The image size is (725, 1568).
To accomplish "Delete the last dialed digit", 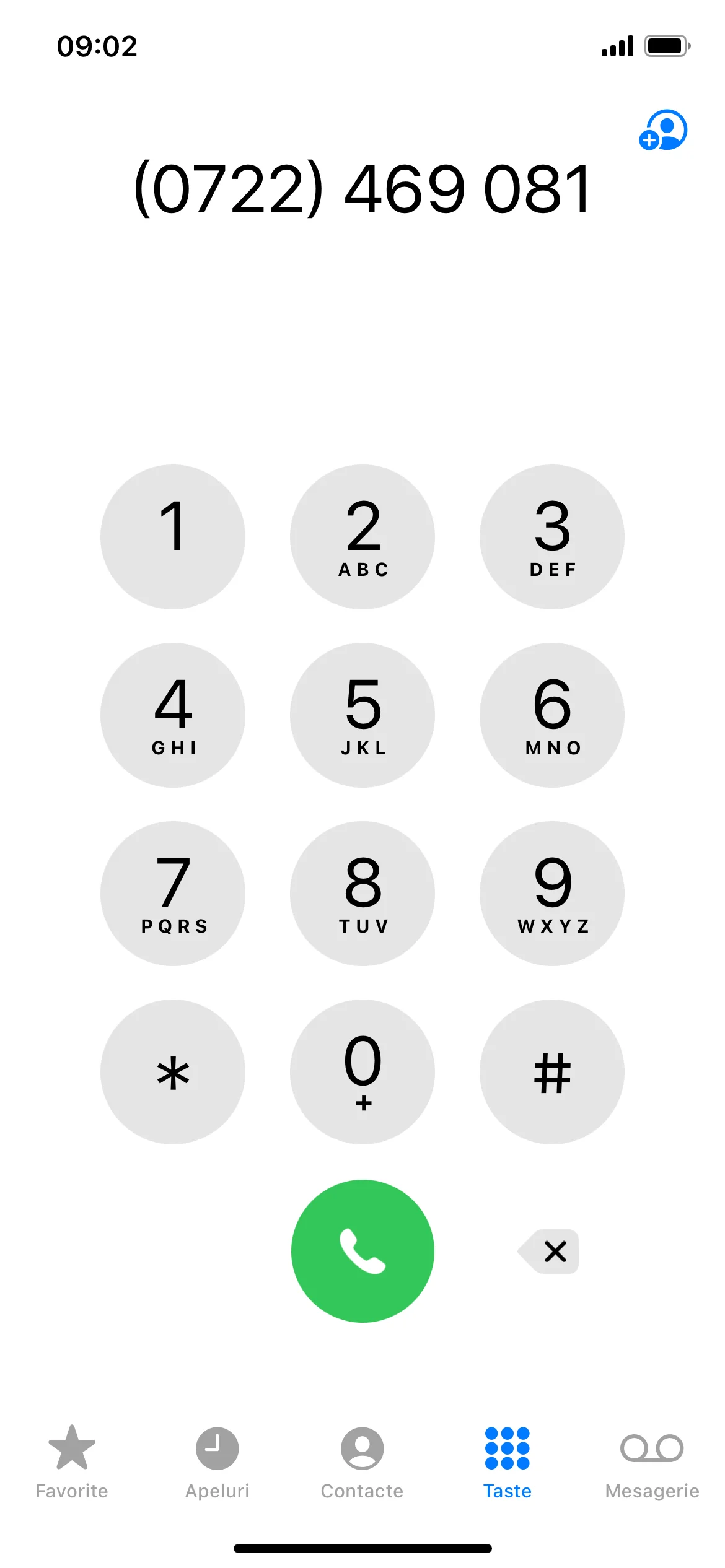I will click(x=549, y=1251).
